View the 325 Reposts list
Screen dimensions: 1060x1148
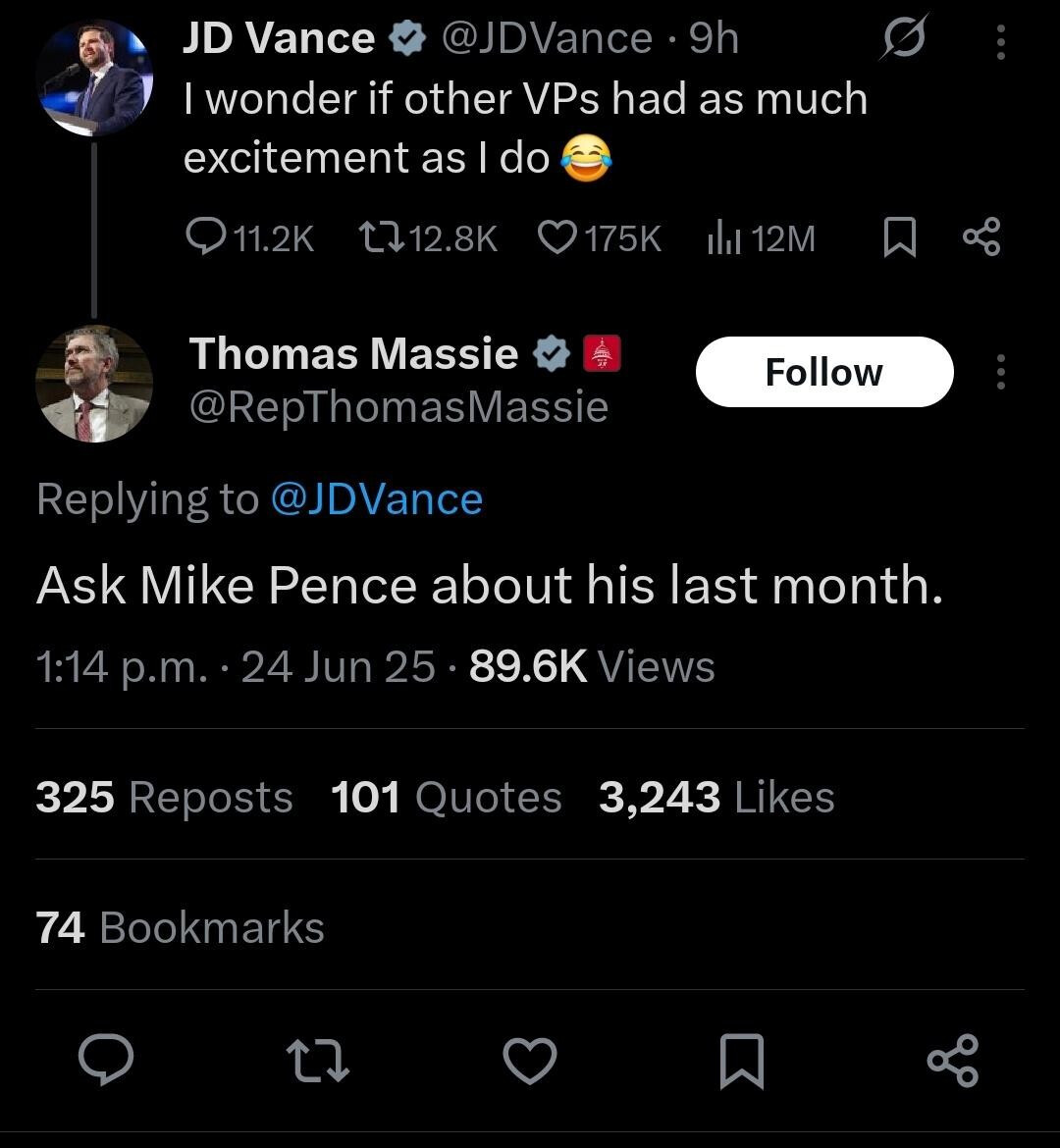tap(164, 797)
